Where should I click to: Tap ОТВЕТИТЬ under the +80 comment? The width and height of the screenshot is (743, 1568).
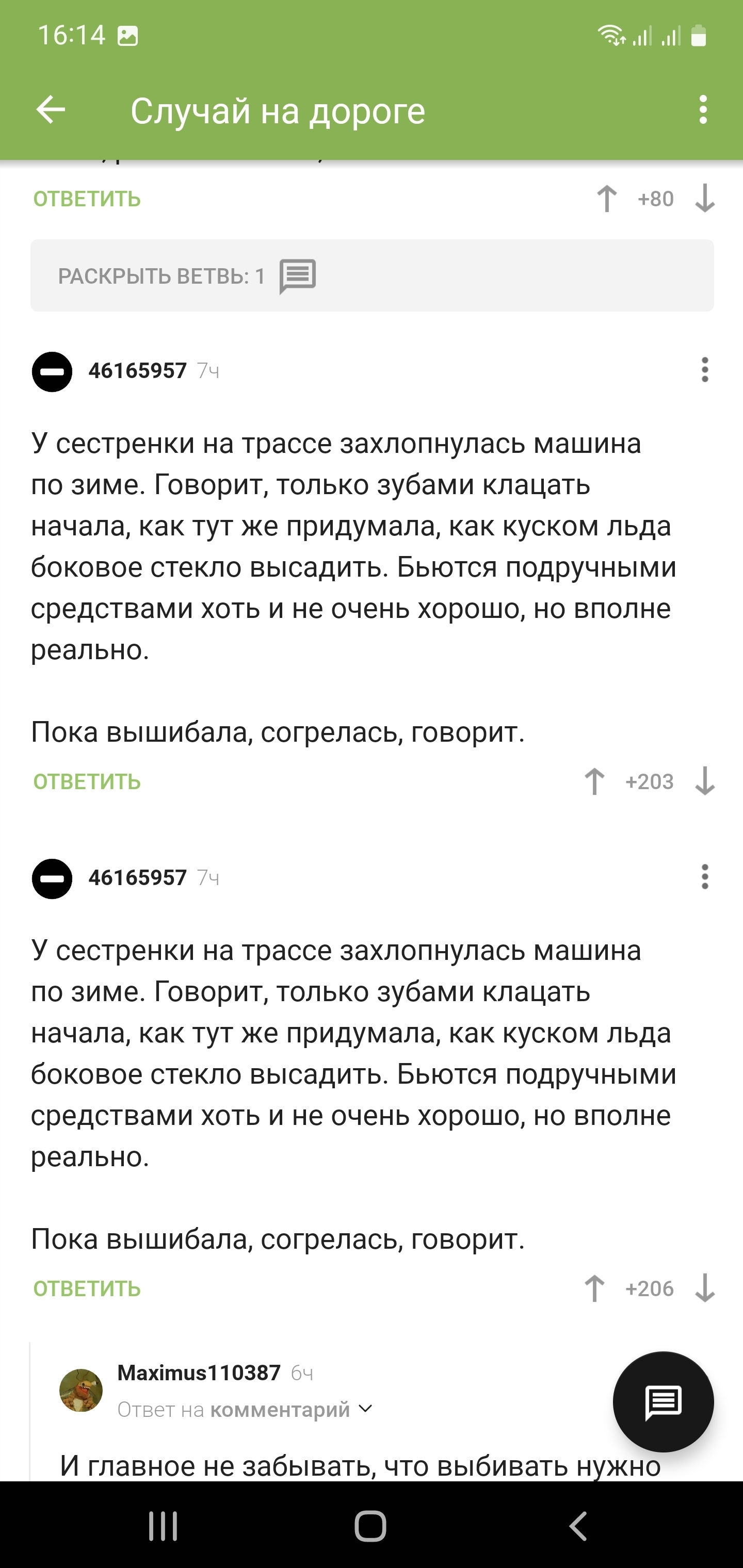coord(87,199)
